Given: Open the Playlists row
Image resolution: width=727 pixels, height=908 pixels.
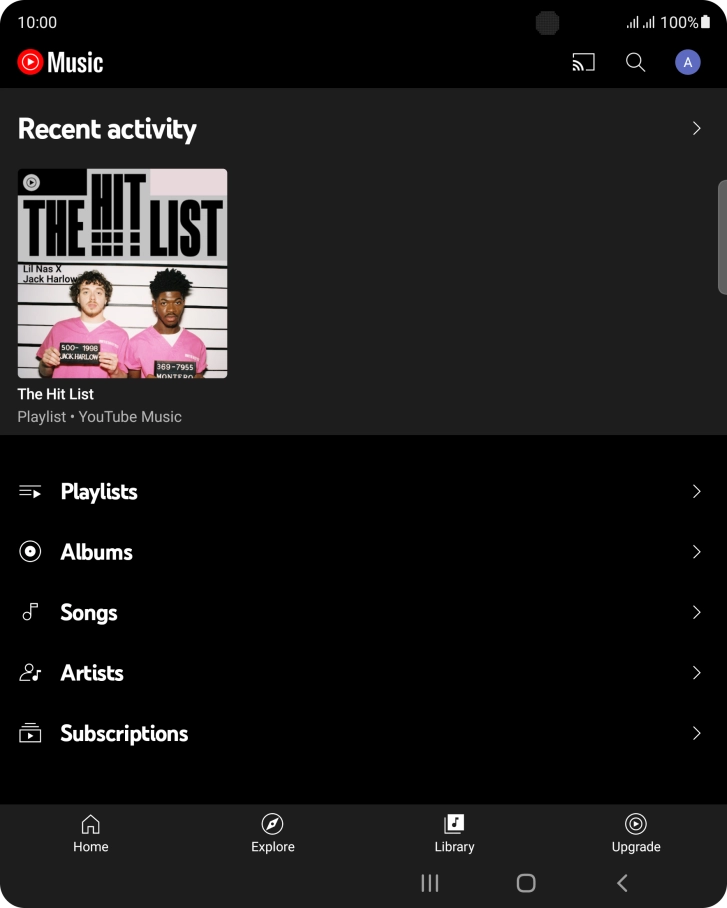Looking at the screenshot, I should (x=363, y=492).
